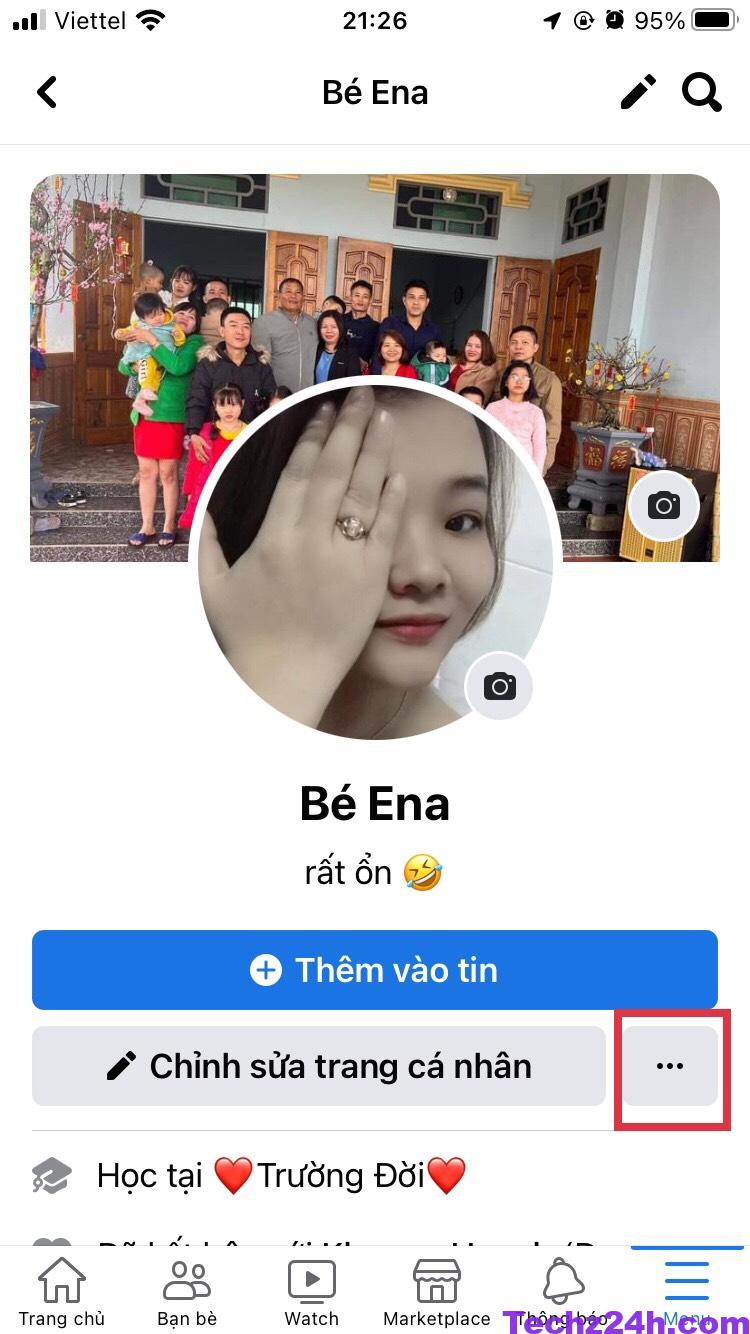
Task: Tap the camera icon on the cover photo
Action: [x=663, y=506]
